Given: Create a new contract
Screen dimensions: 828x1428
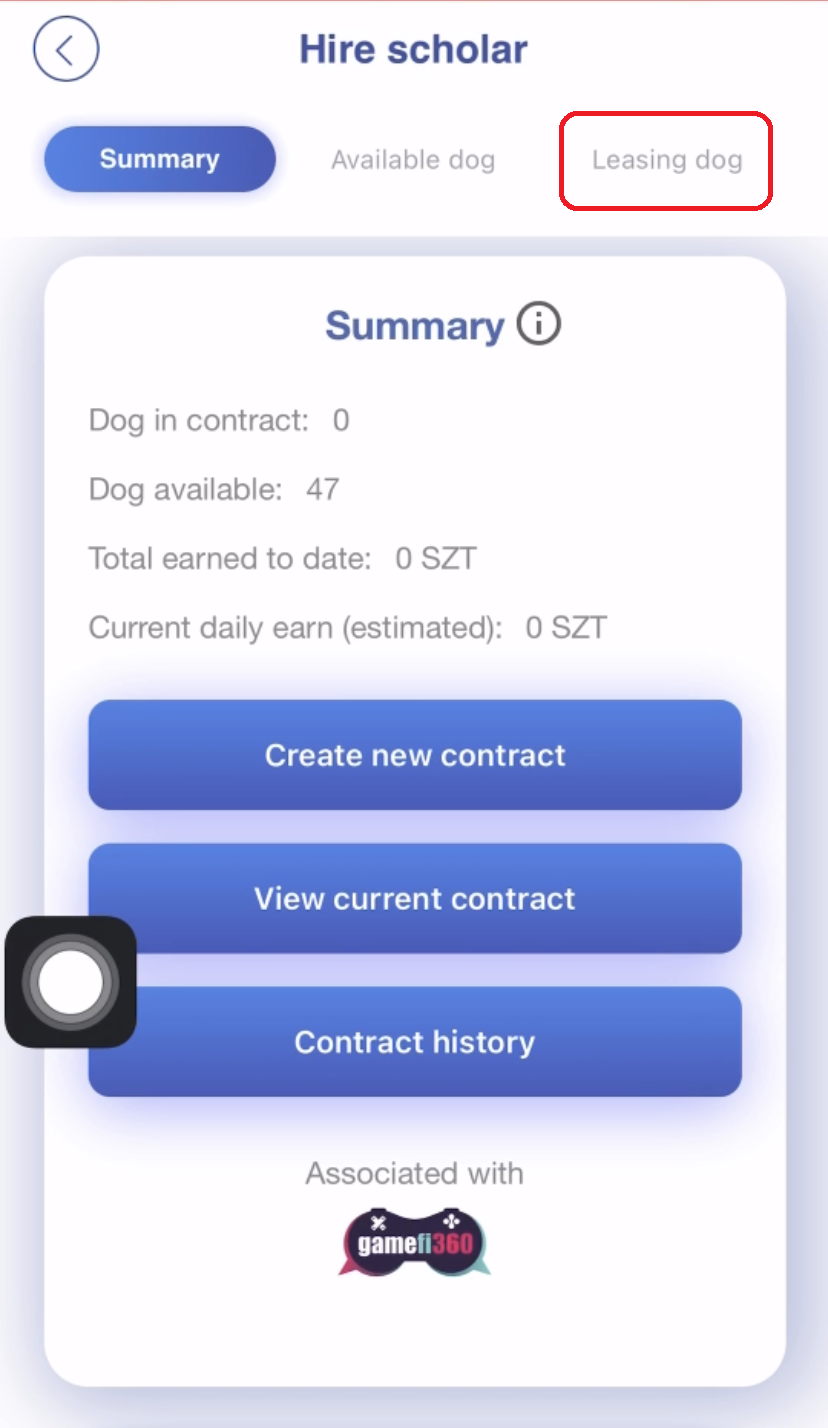Looking at the screenshot, I should (415, 755).
